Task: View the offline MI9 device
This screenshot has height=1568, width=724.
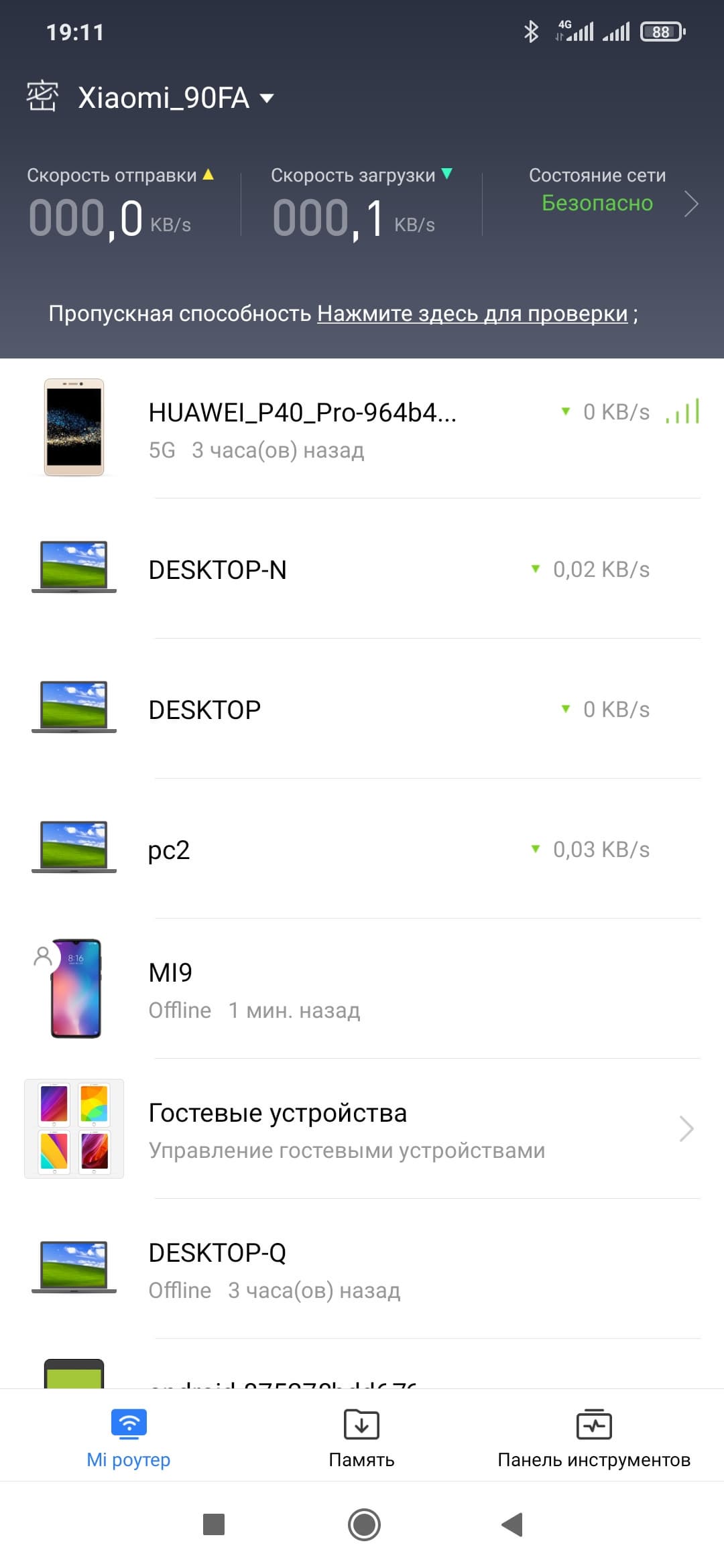Action: [362, 990]
